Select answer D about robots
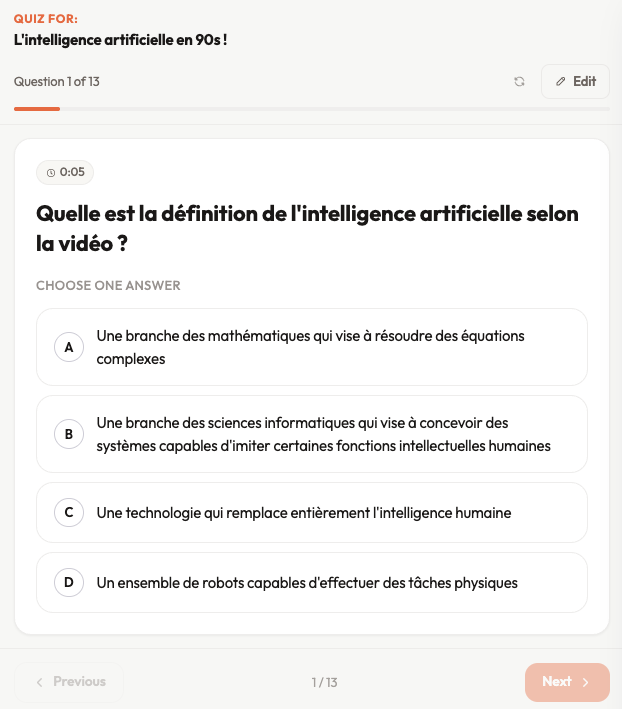622x709 pixels. coord(312,582)
